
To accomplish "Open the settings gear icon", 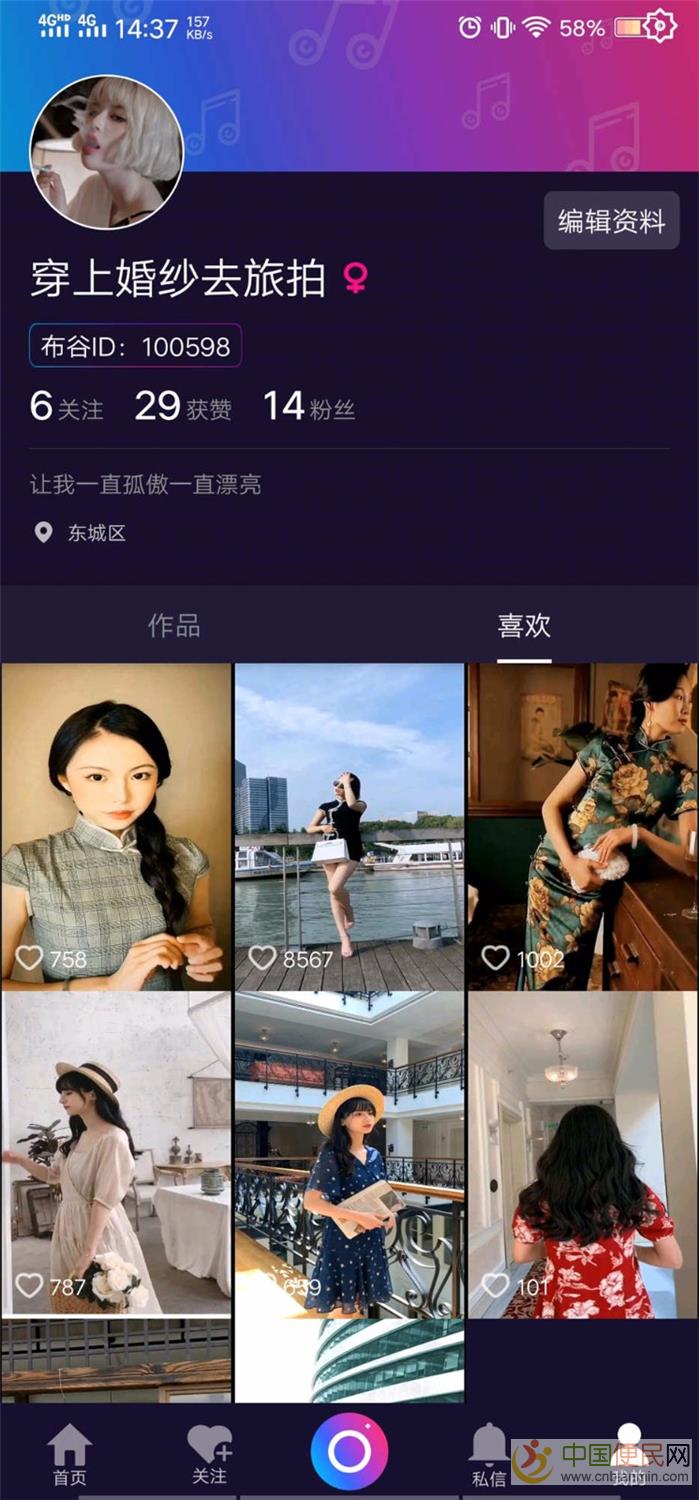I will pos(660,27).
